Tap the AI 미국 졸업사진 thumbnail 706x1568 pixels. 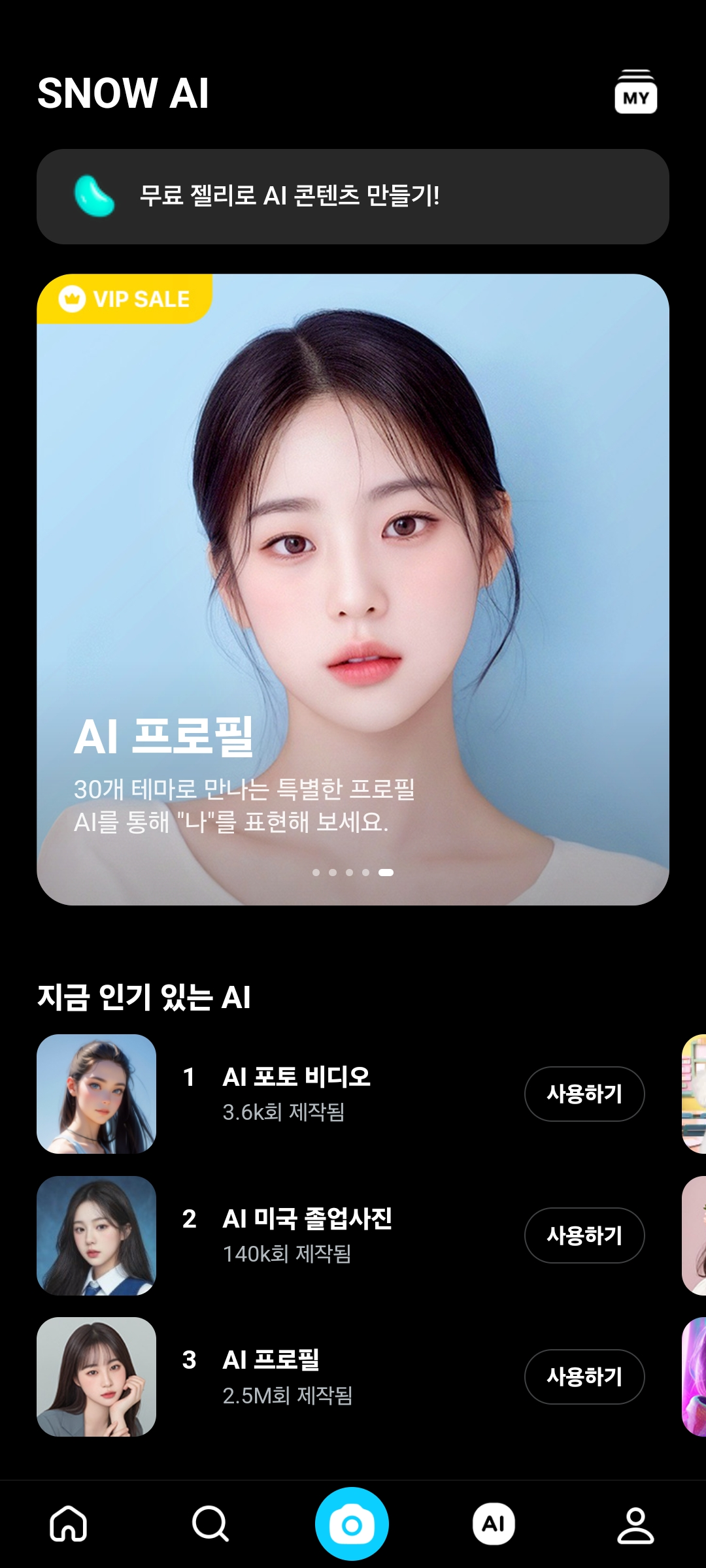(x=97, y=1235)
